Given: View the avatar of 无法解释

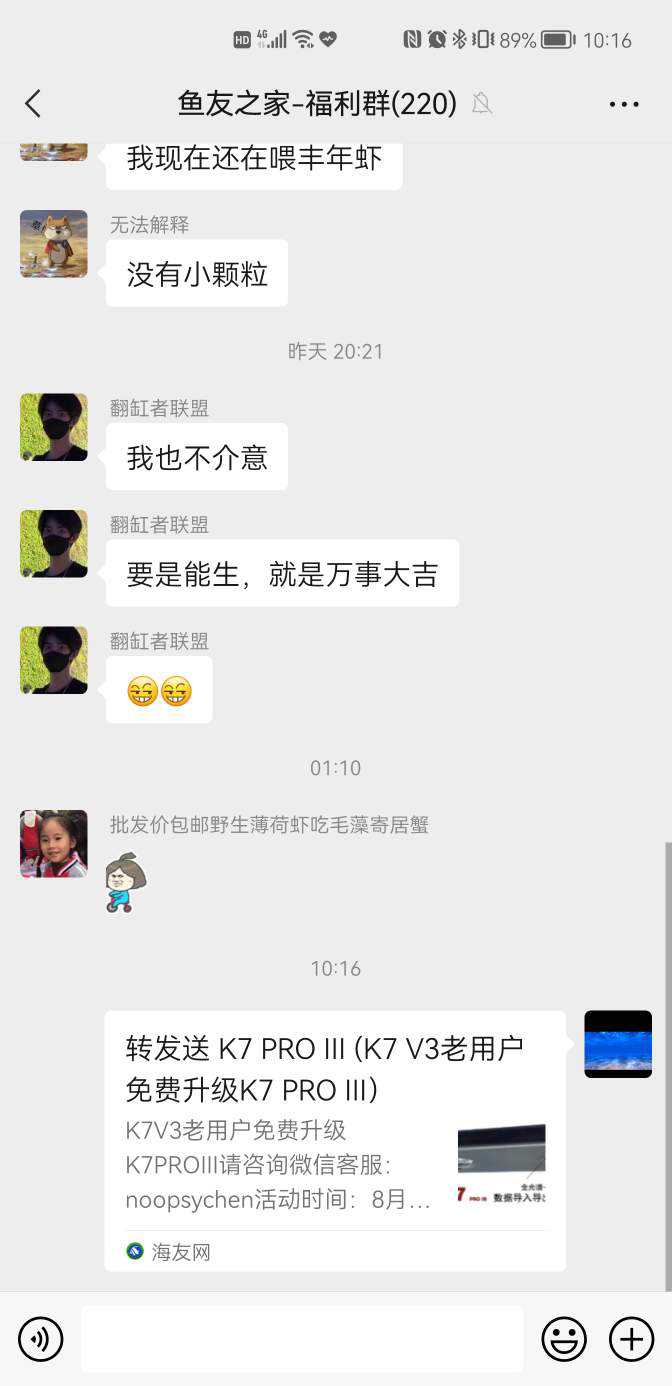Looking at the screenshot, I should tap(54, 244).
